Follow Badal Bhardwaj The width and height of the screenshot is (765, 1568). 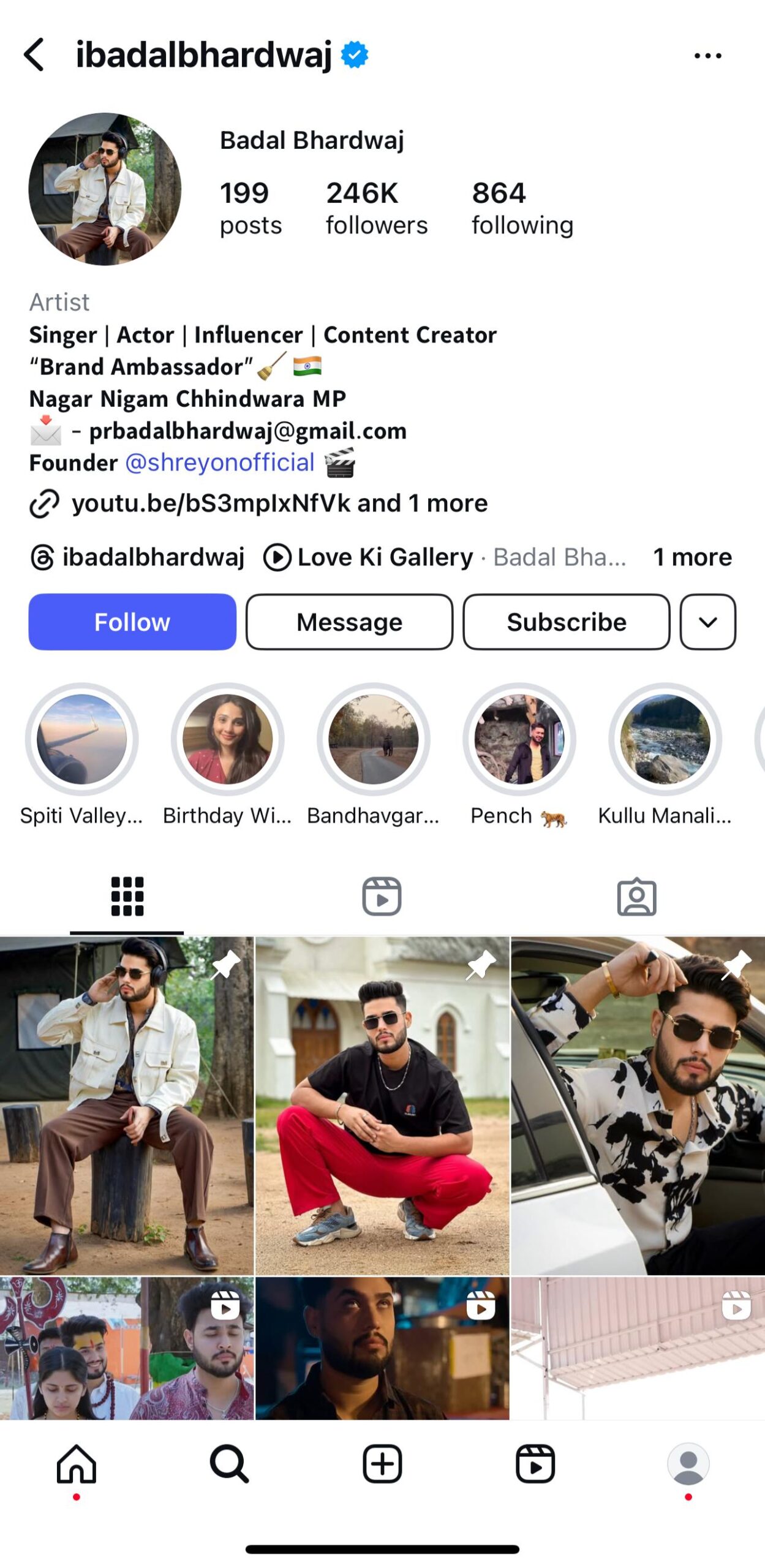pos(132,622)
